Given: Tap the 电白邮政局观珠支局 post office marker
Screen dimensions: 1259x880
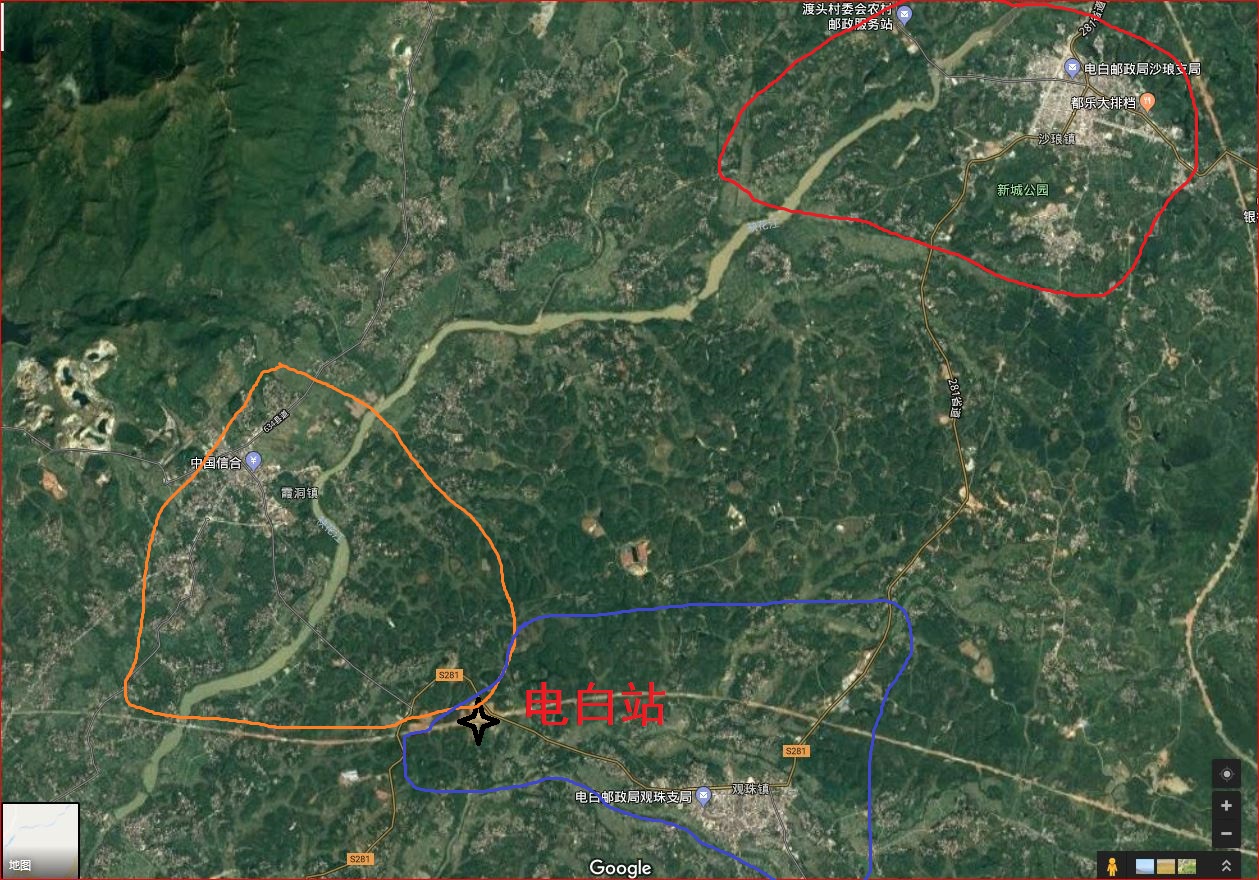Looking at the screenshot, I should click(x=704, y=796).
